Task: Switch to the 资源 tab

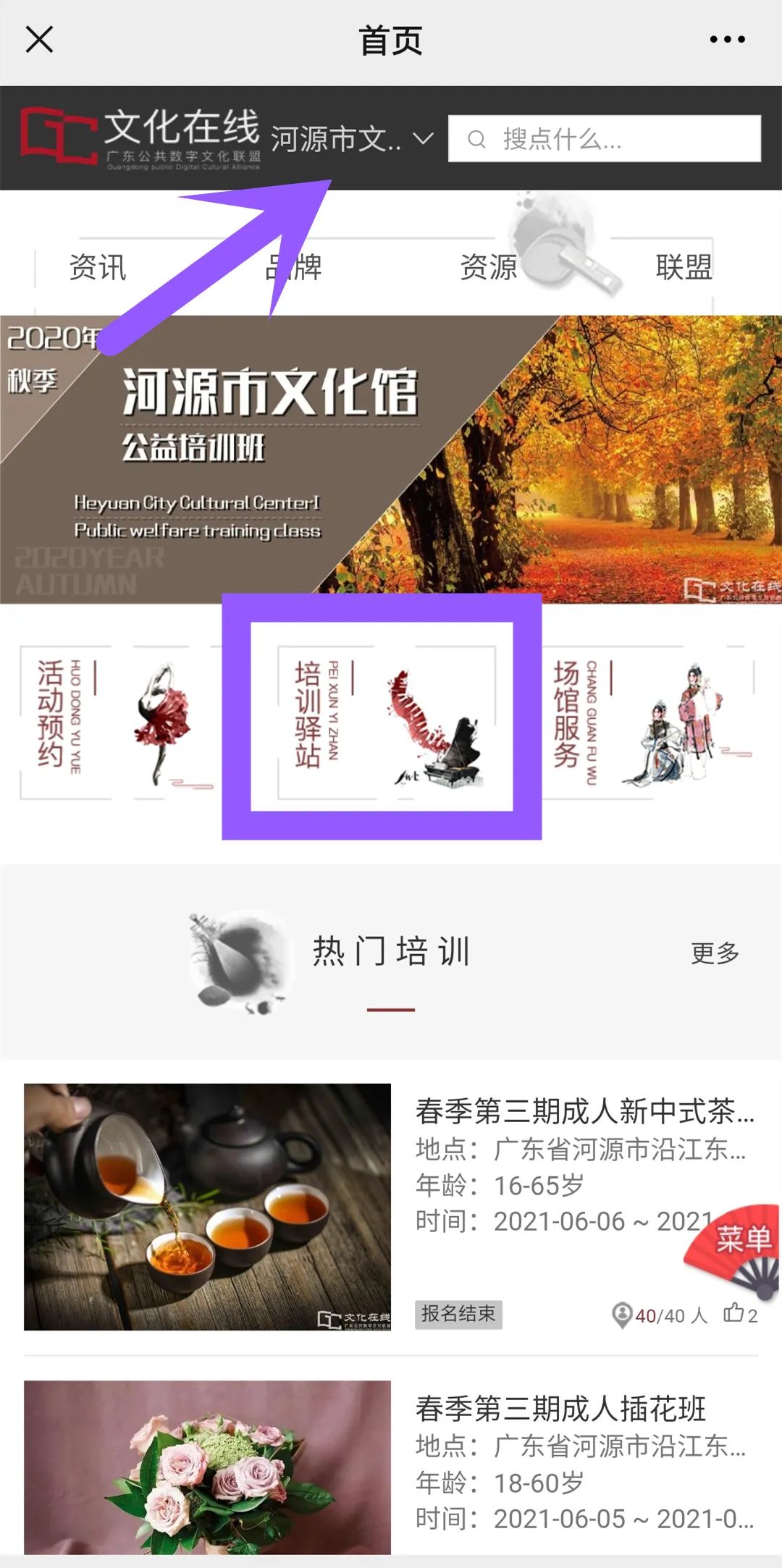Action: [489, 267]
